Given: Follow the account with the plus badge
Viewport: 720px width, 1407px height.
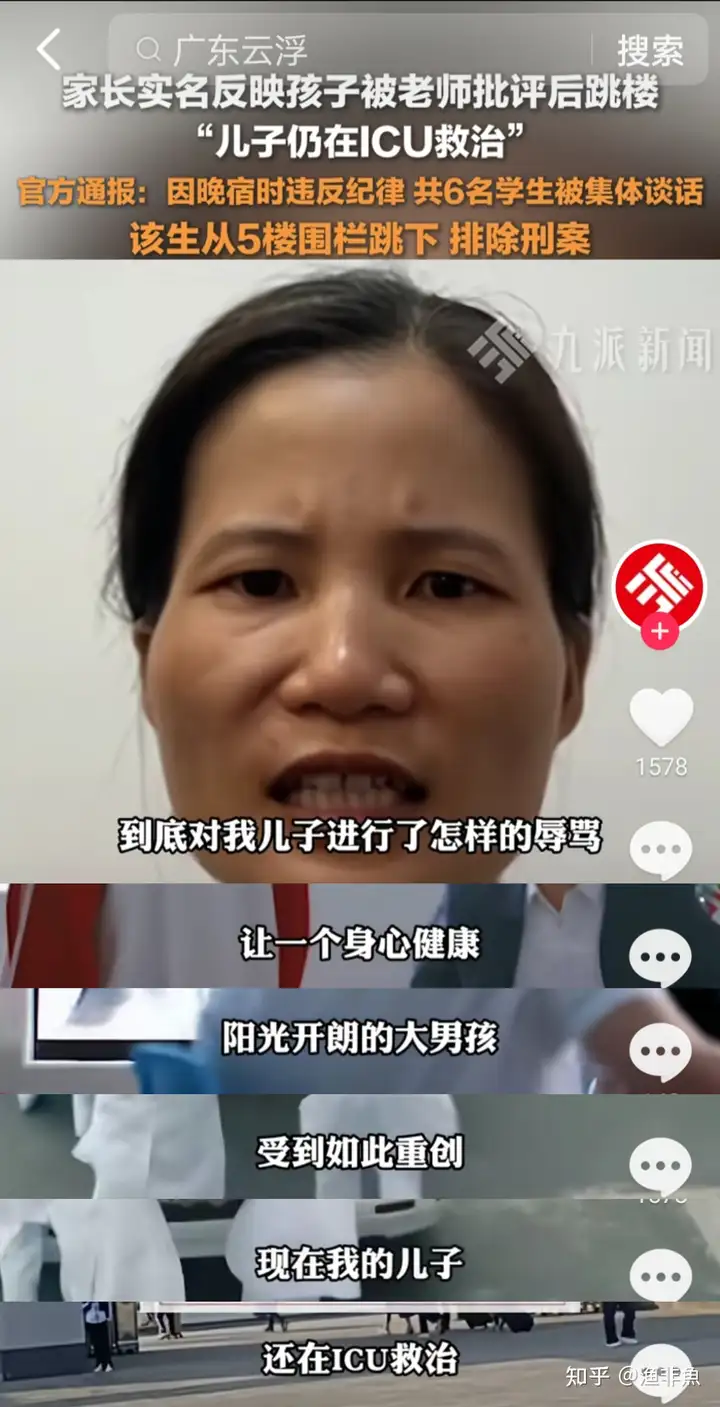Looking at the screenshot, I should click(x=659, y=632).
